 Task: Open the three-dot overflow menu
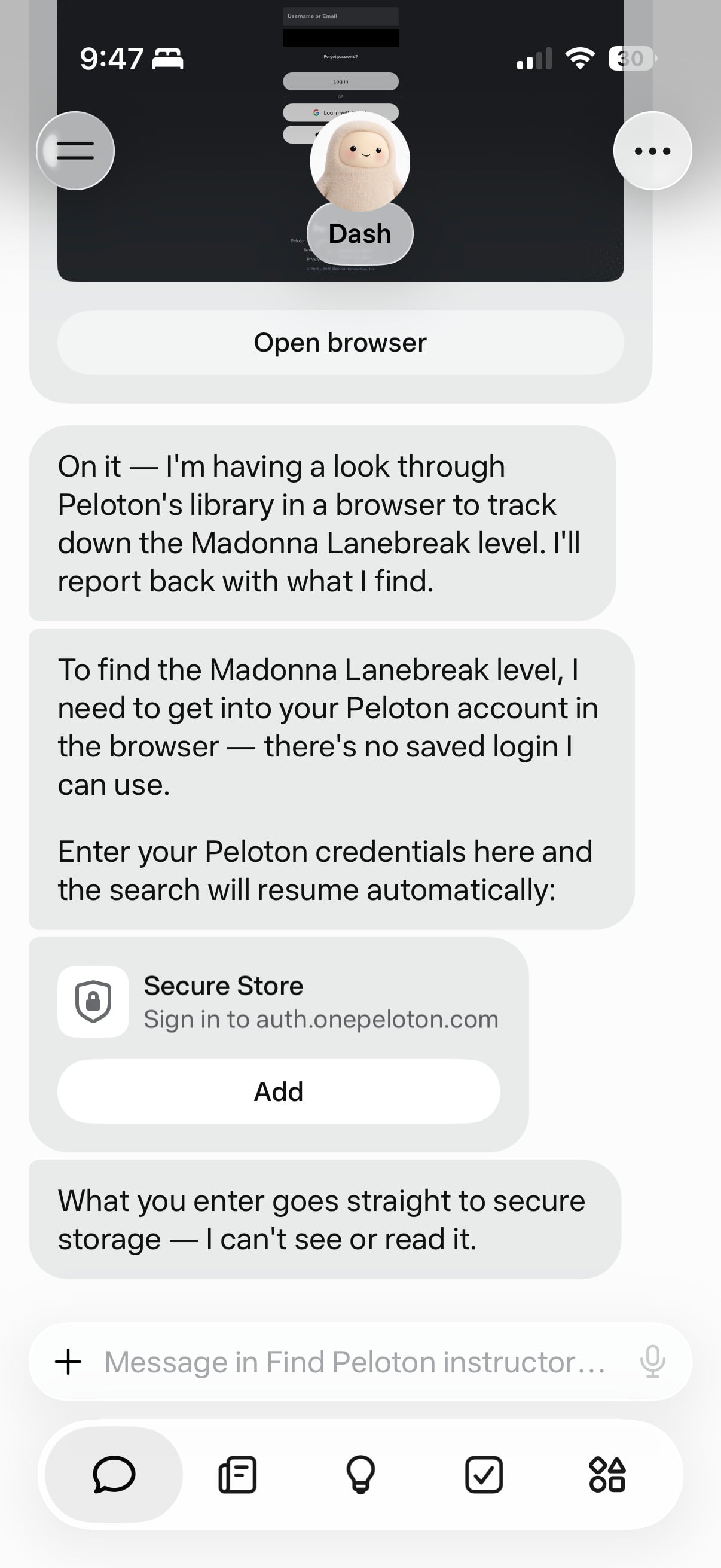pos(652,150)
